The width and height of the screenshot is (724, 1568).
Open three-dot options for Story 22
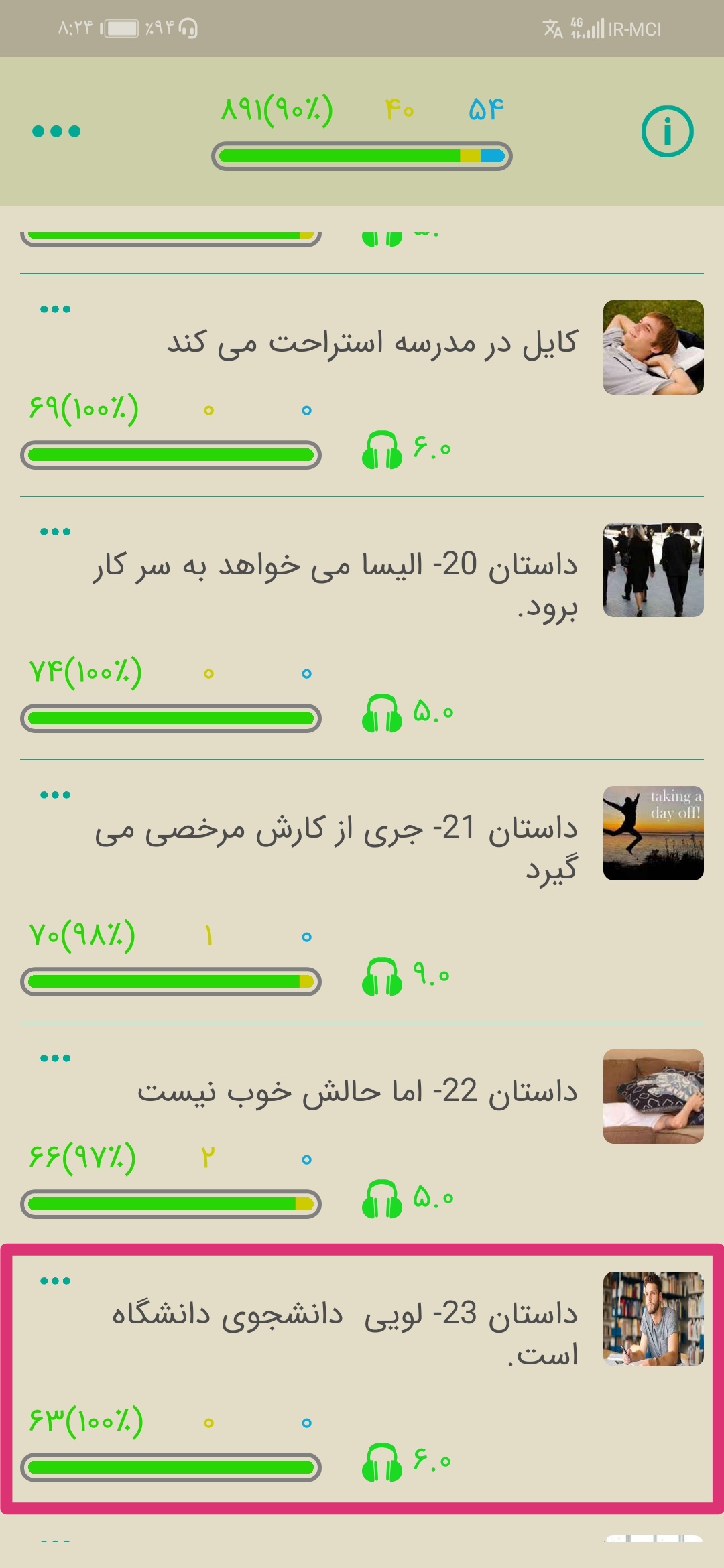coord(55,1059)
